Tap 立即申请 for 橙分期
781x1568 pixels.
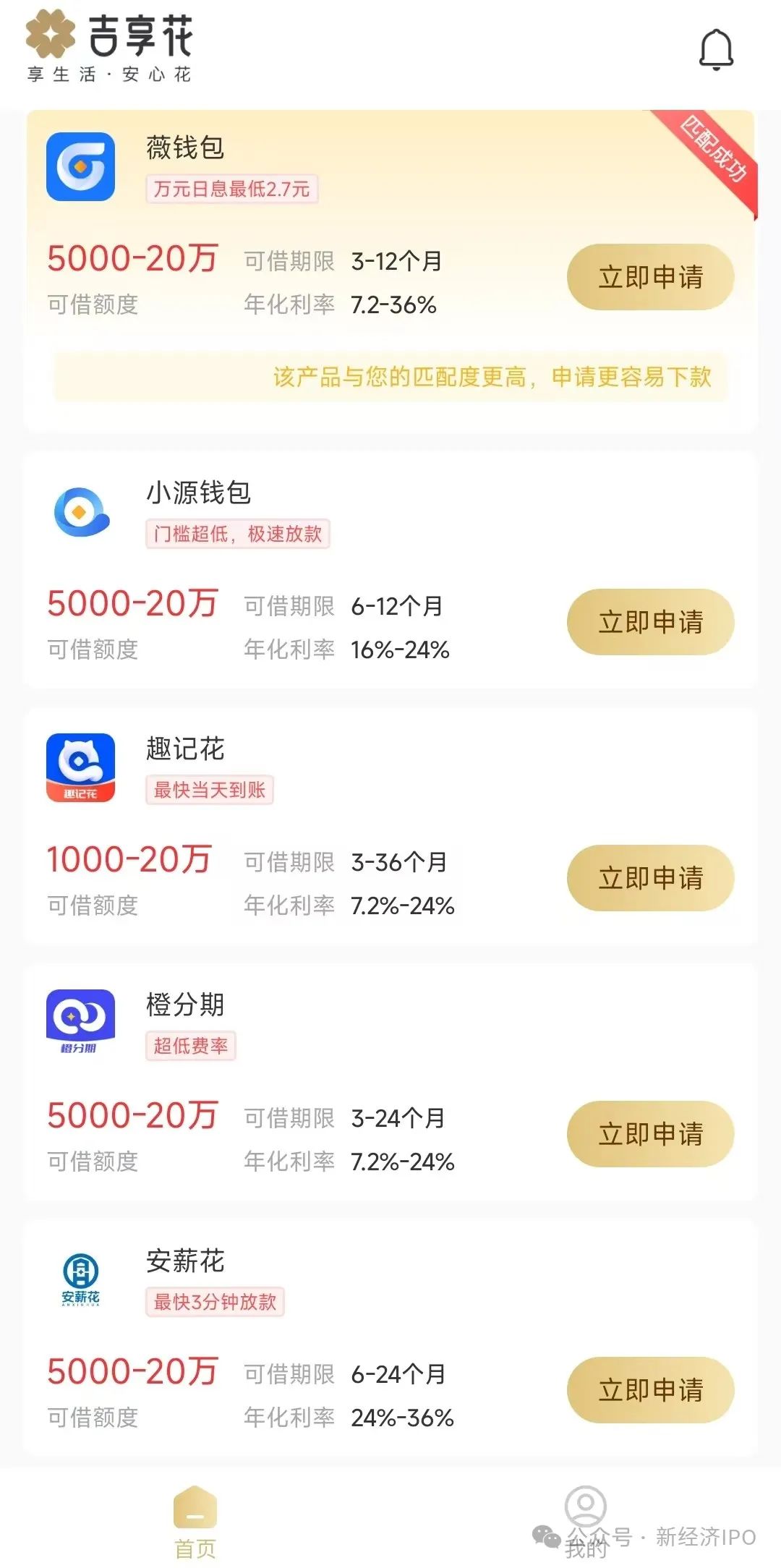click(650, 1134)
